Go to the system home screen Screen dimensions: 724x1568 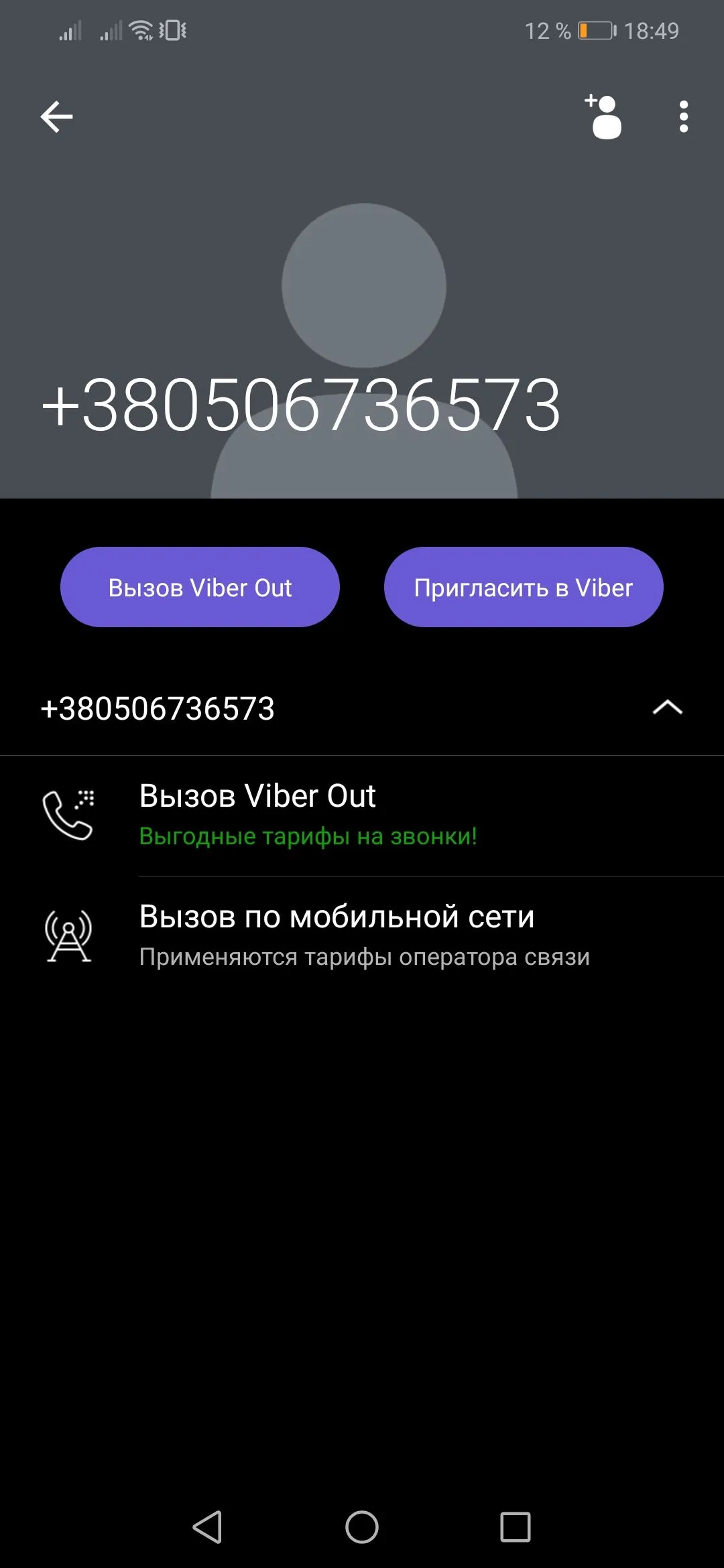(x=362, y=1527)
